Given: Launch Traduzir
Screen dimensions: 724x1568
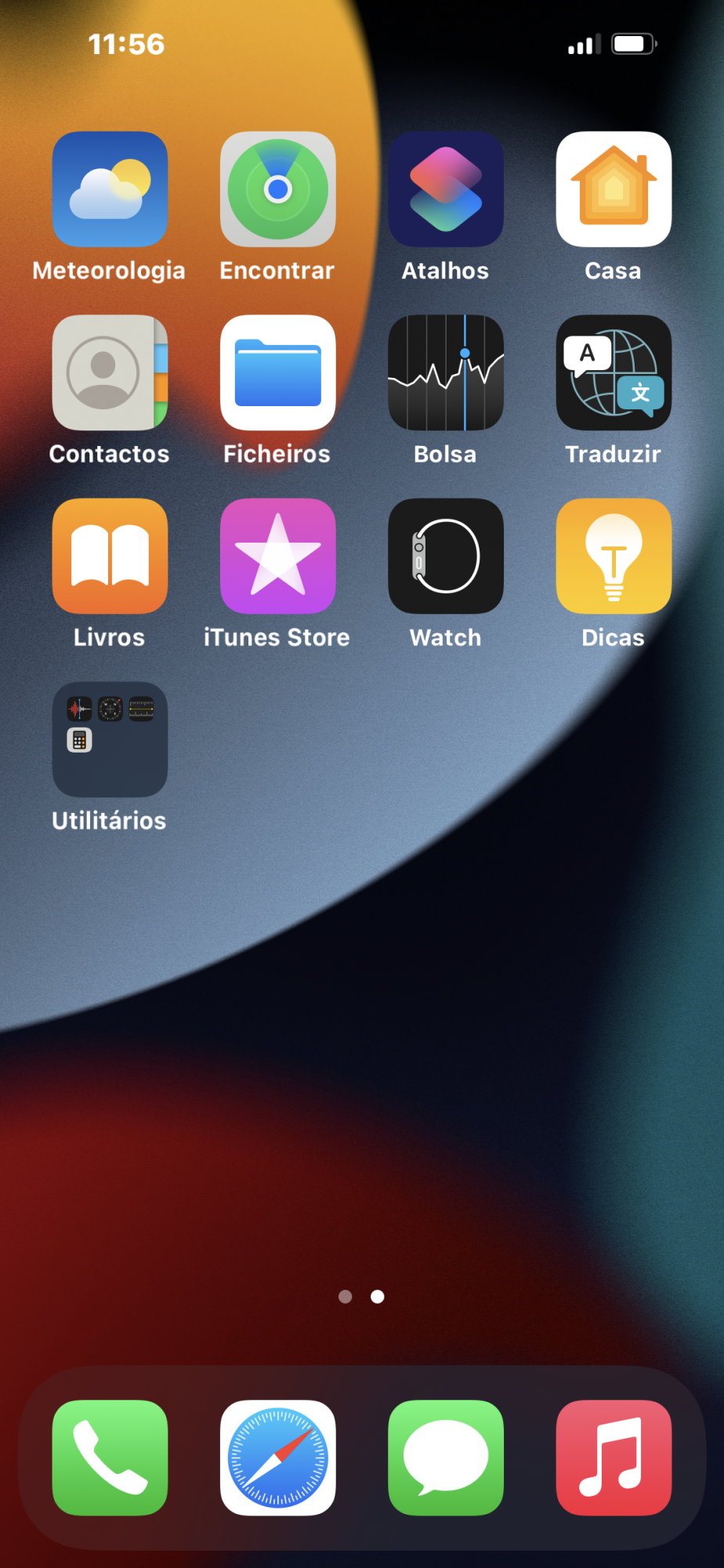Looking at the screenshot, I should (614, 372).
